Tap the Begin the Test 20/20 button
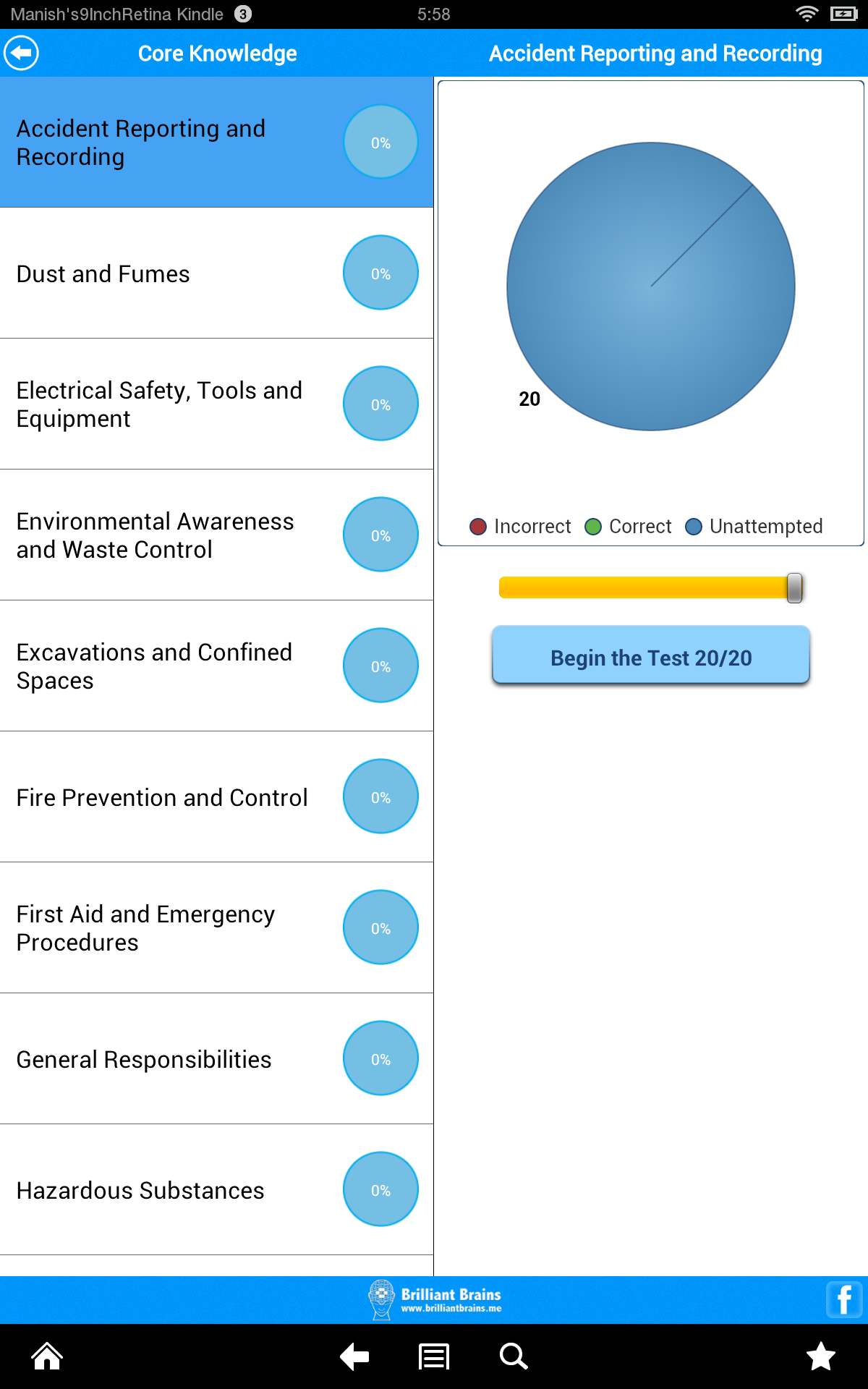Viewport: 868px width, 1389px height. tap(651, 657)
